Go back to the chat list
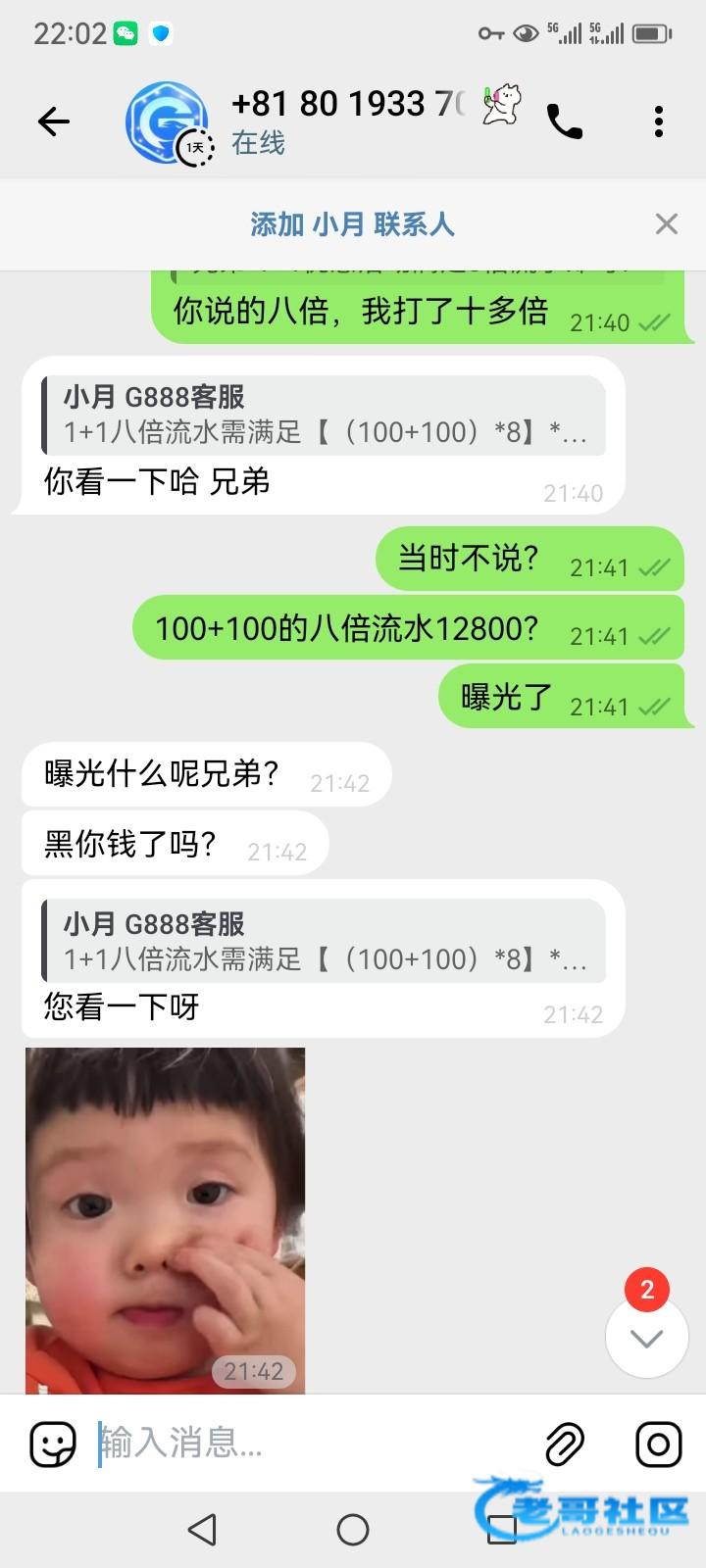Screen dimensions: 706x1568 click(54, 122)
